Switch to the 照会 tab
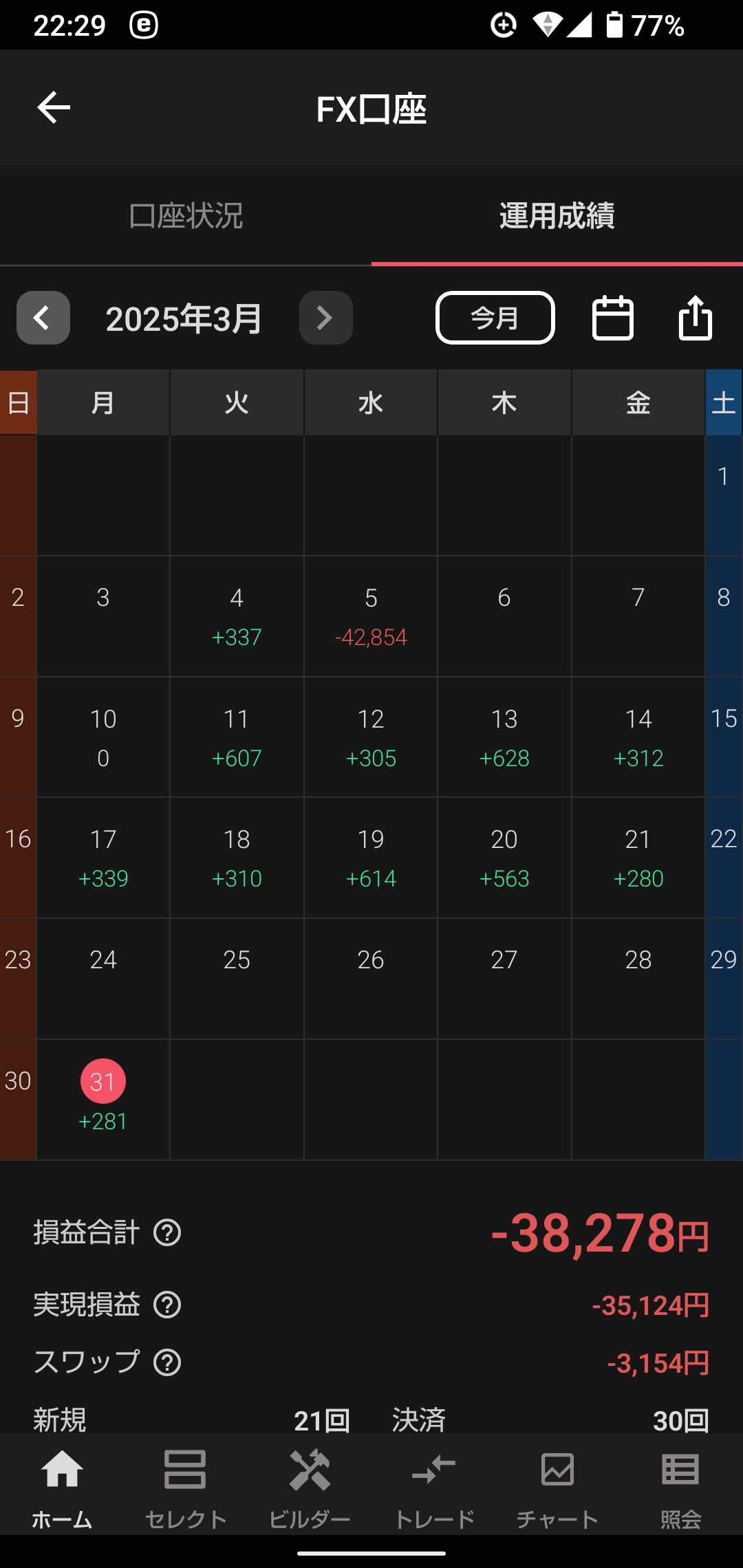This screenshot has height=1568, width=743. click(x=681, y=1488)
